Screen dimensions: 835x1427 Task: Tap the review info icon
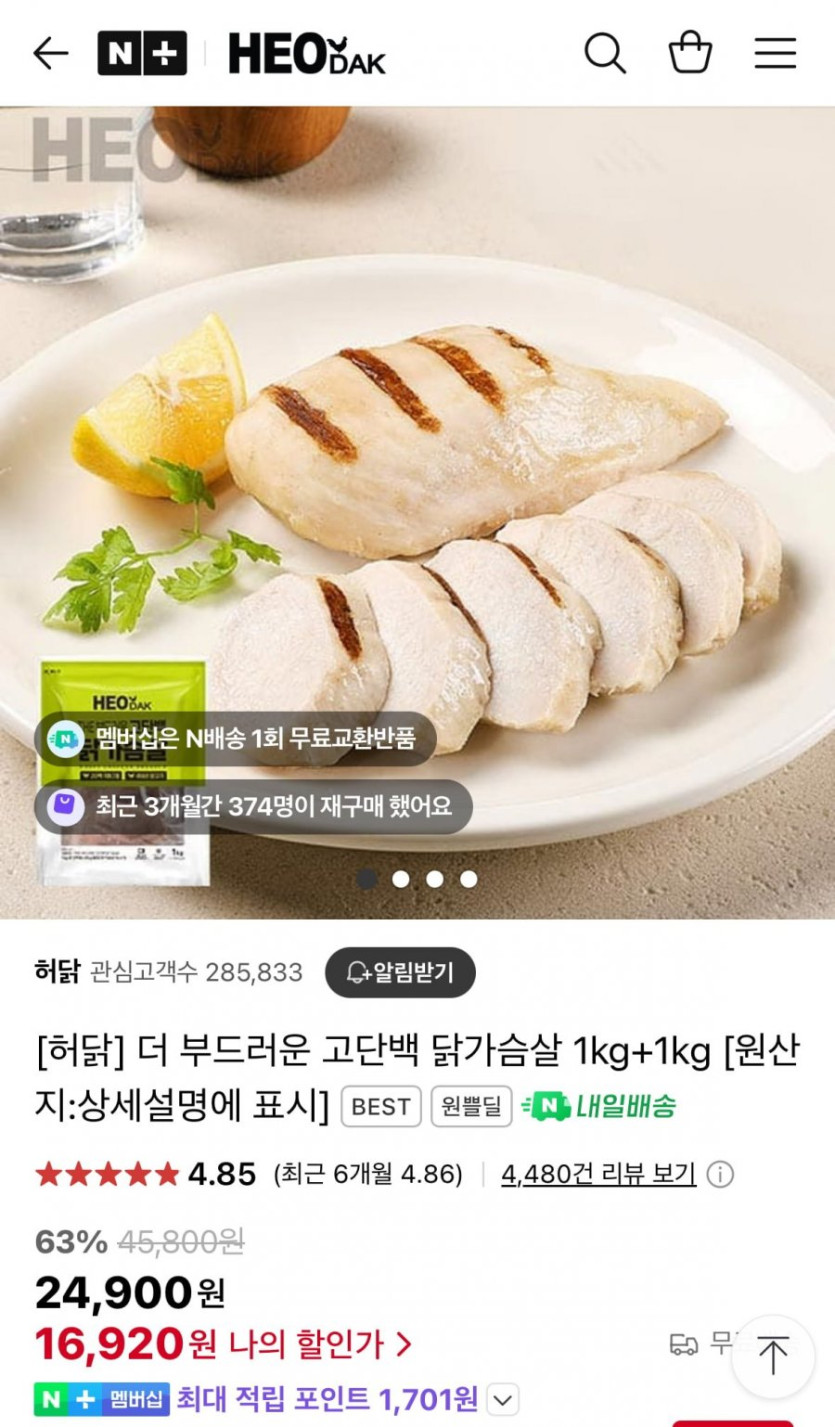720,1174
